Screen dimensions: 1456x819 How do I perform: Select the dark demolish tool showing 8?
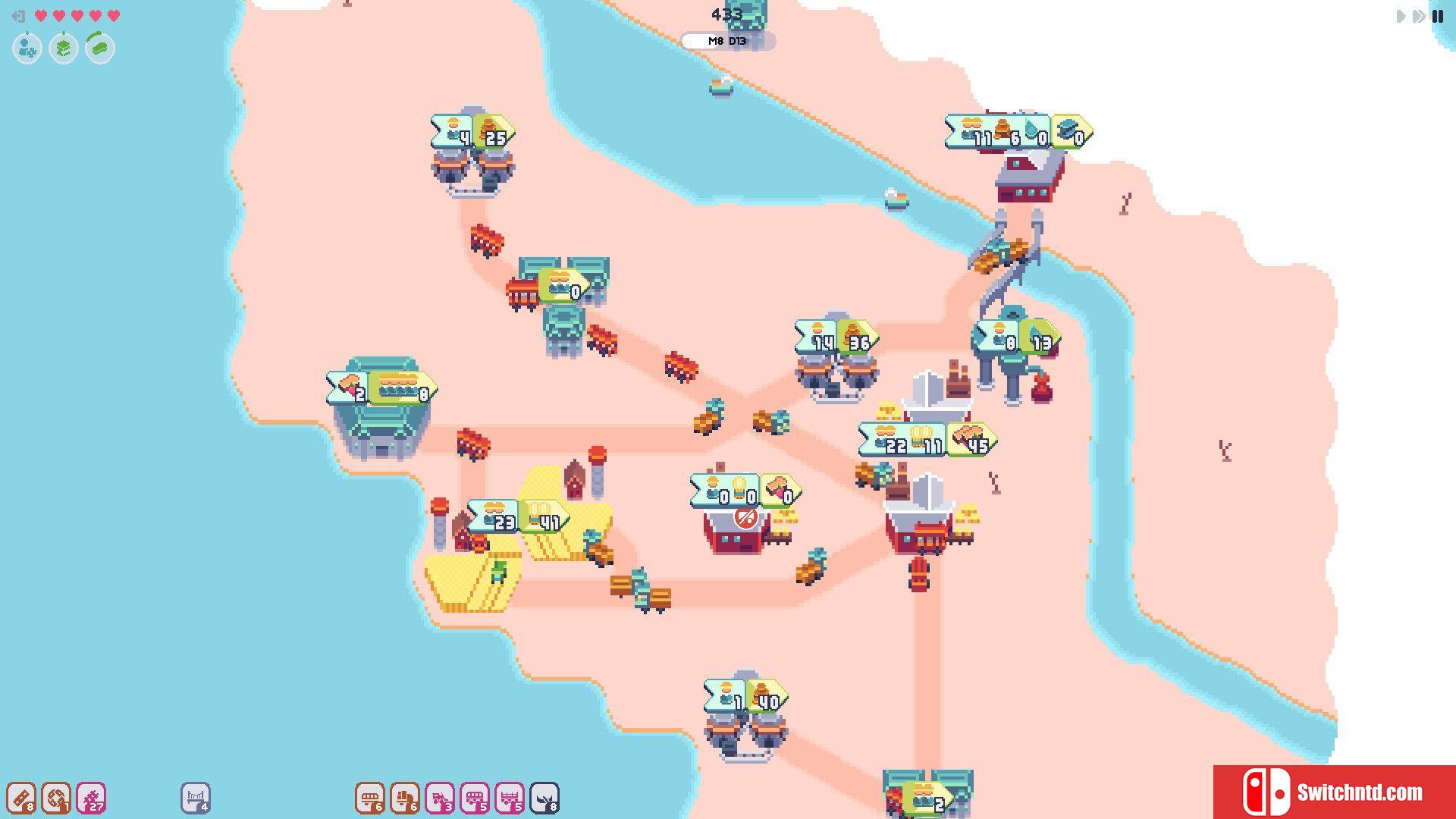click(x=544, y=798)
